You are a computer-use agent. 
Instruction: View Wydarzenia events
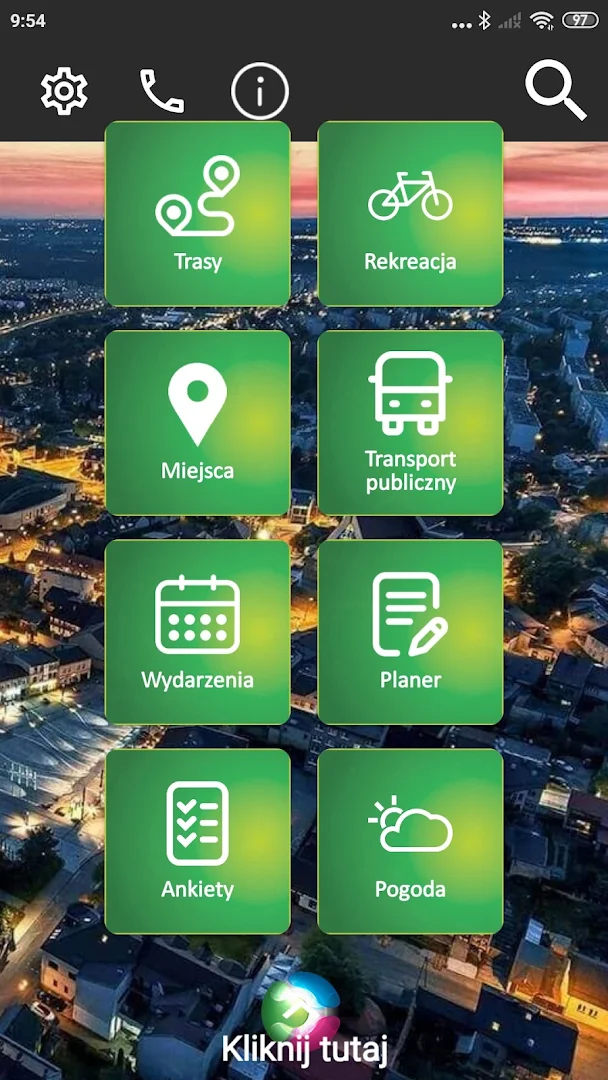[198, 632]
